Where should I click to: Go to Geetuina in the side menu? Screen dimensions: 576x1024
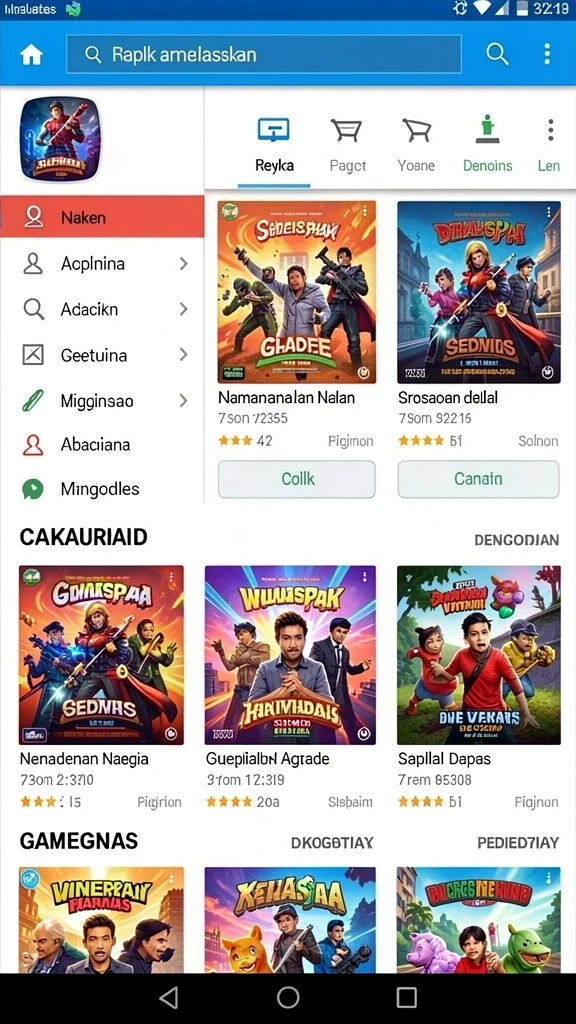[x=102, y=355]
